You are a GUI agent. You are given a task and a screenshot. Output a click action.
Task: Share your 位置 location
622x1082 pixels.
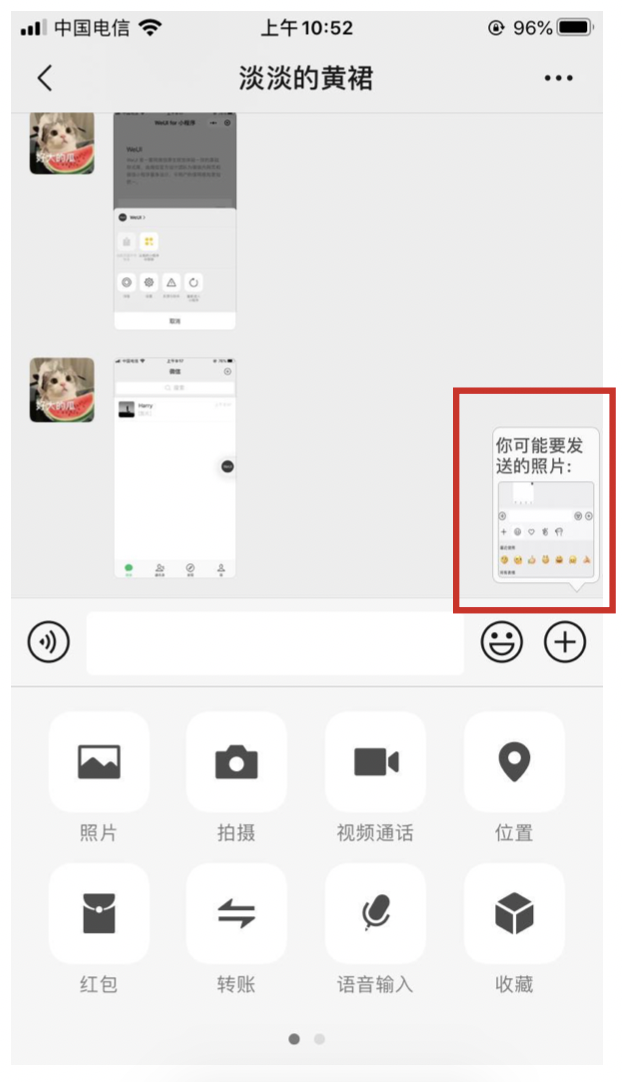click(514, 763)
